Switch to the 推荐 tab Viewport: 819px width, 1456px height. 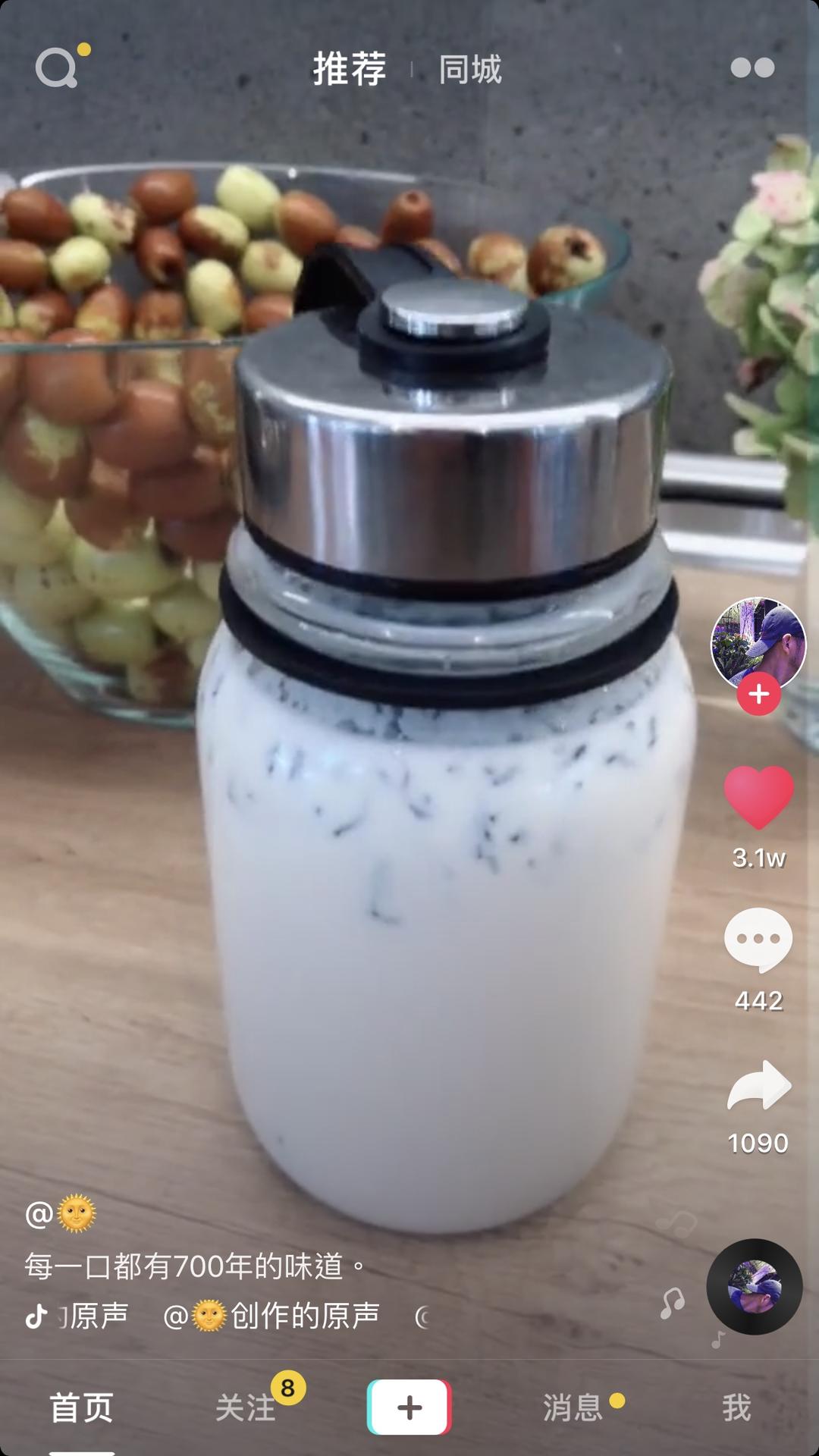[x=350, y=68]
